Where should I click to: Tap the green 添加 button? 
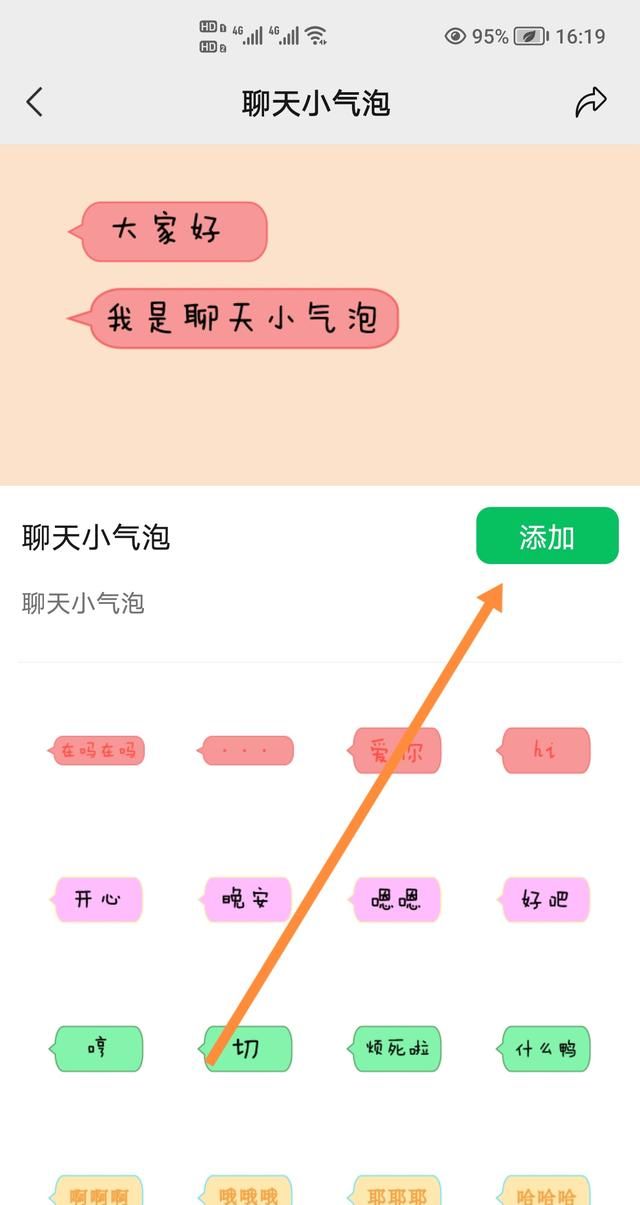[547, 537]
